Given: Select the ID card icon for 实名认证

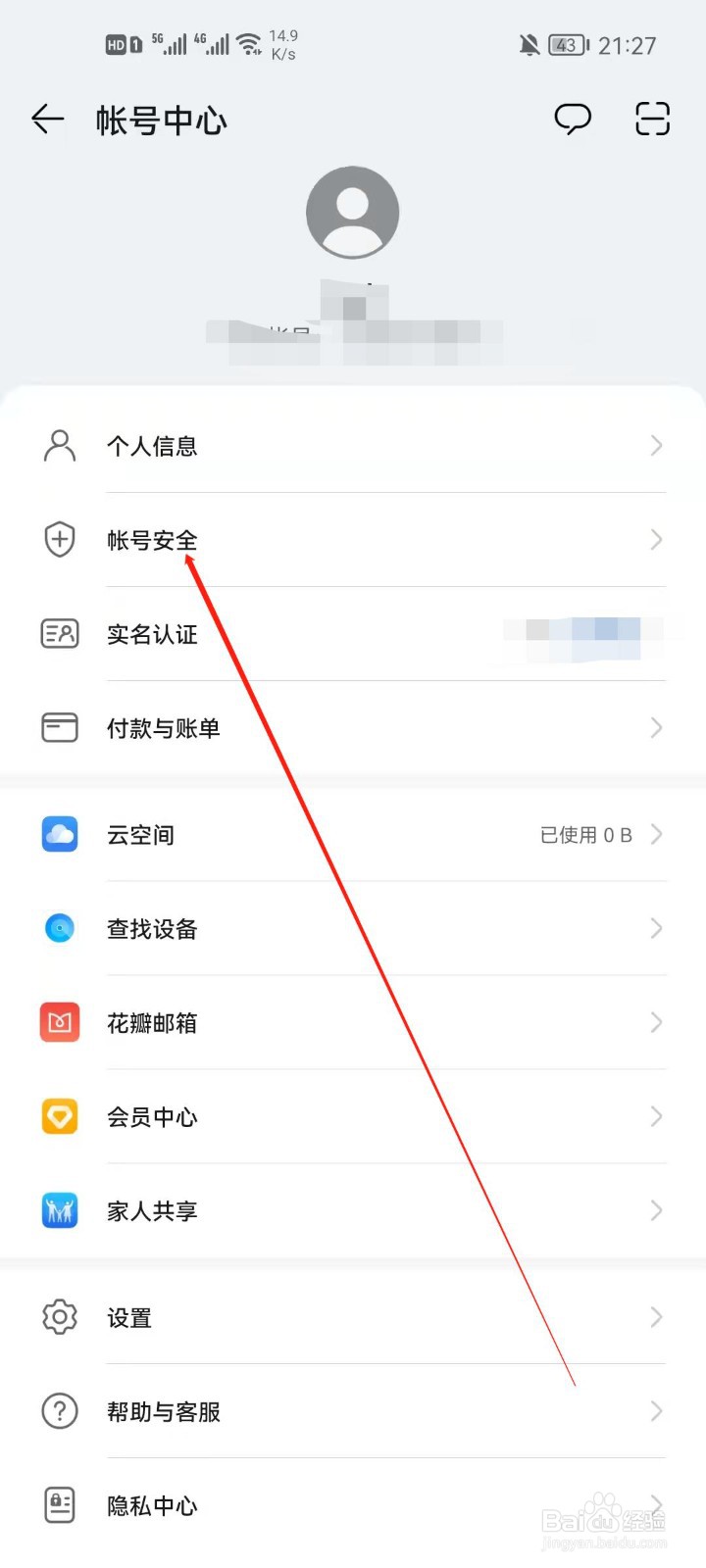Looking at the screenshot, I should click(59, 633).
